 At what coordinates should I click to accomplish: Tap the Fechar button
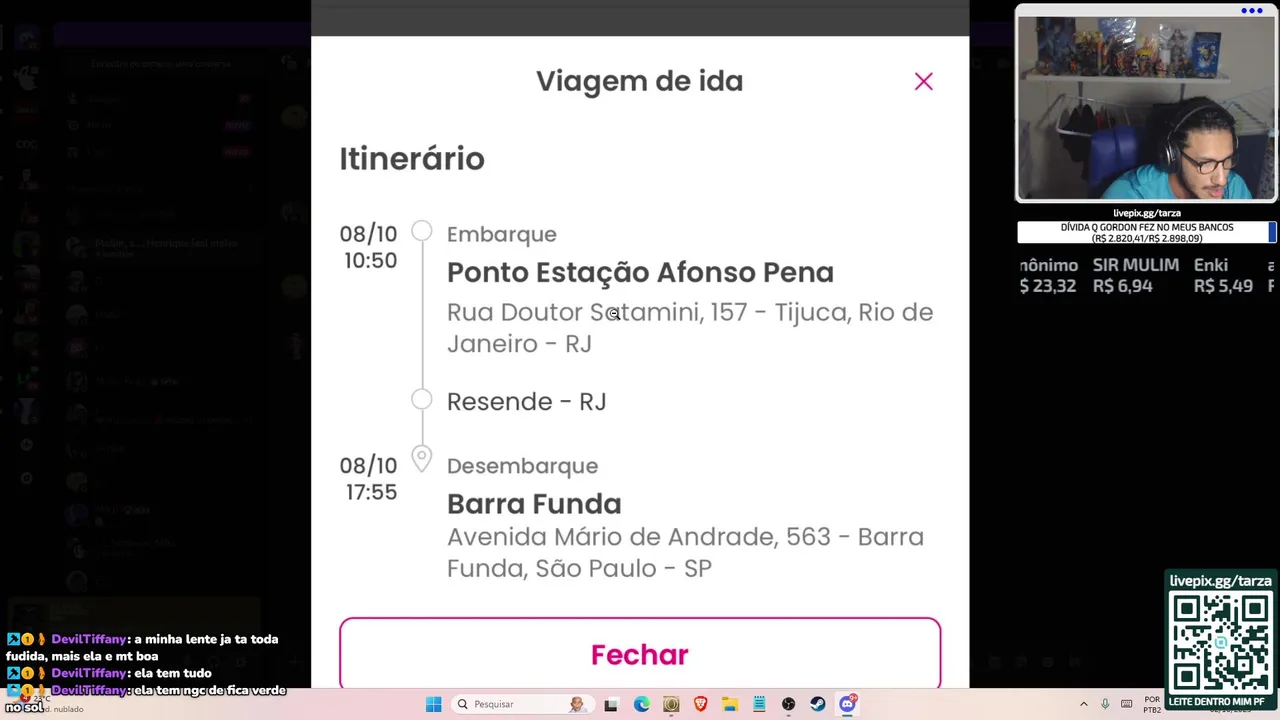pyautogui.click(x=640, y=654)
